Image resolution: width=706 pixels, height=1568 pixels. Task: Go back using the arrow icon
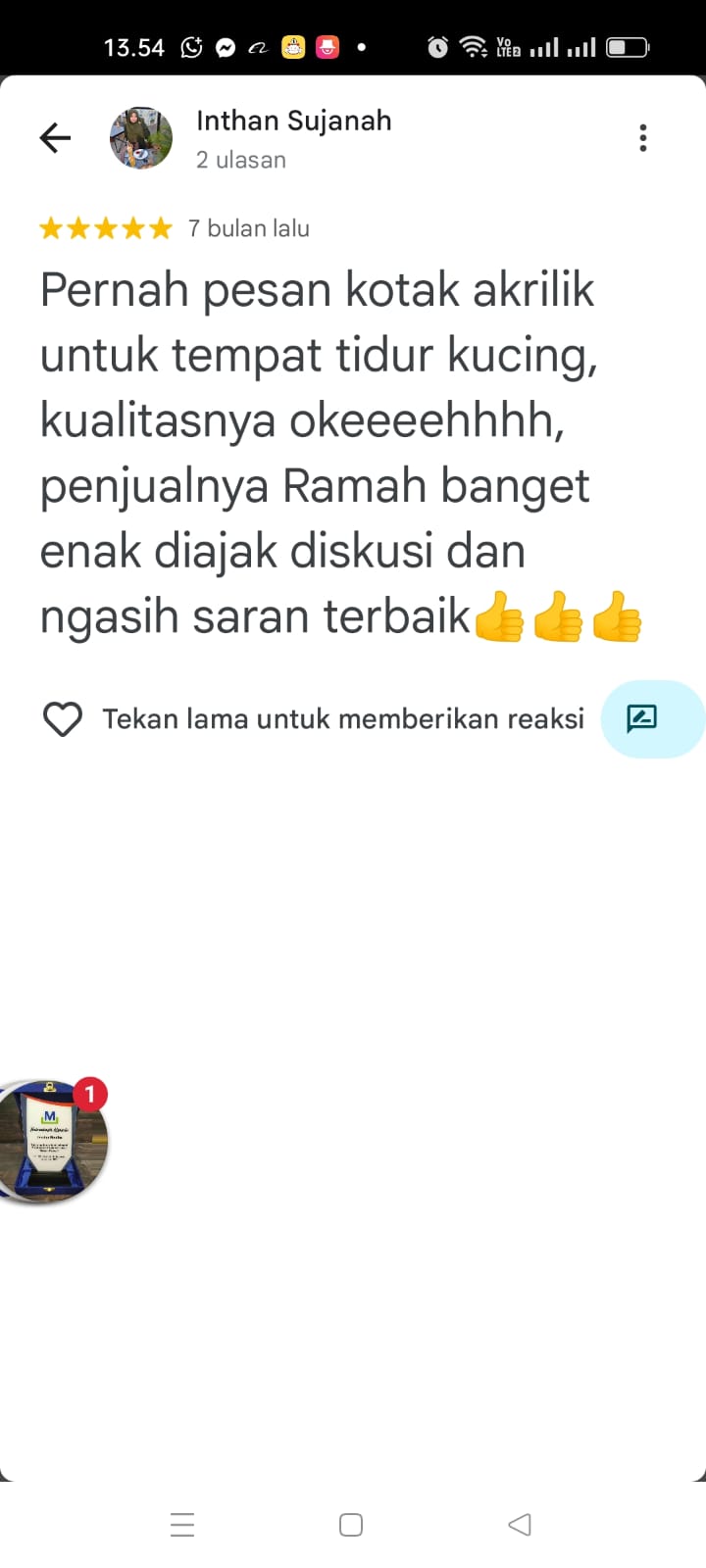coord(55,138)
